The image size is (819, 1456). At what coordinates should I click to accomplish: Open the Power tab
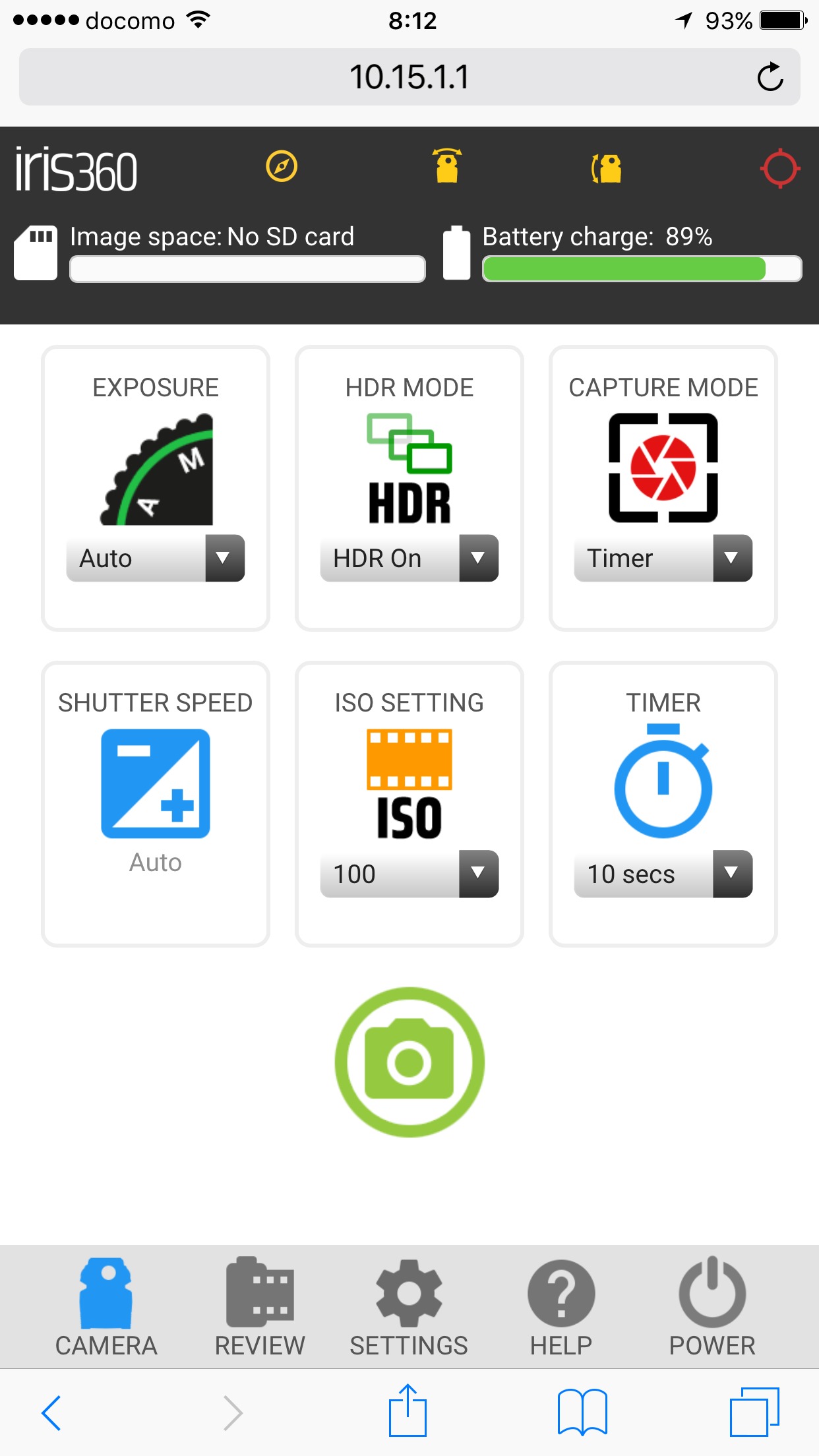[712, 1307]
